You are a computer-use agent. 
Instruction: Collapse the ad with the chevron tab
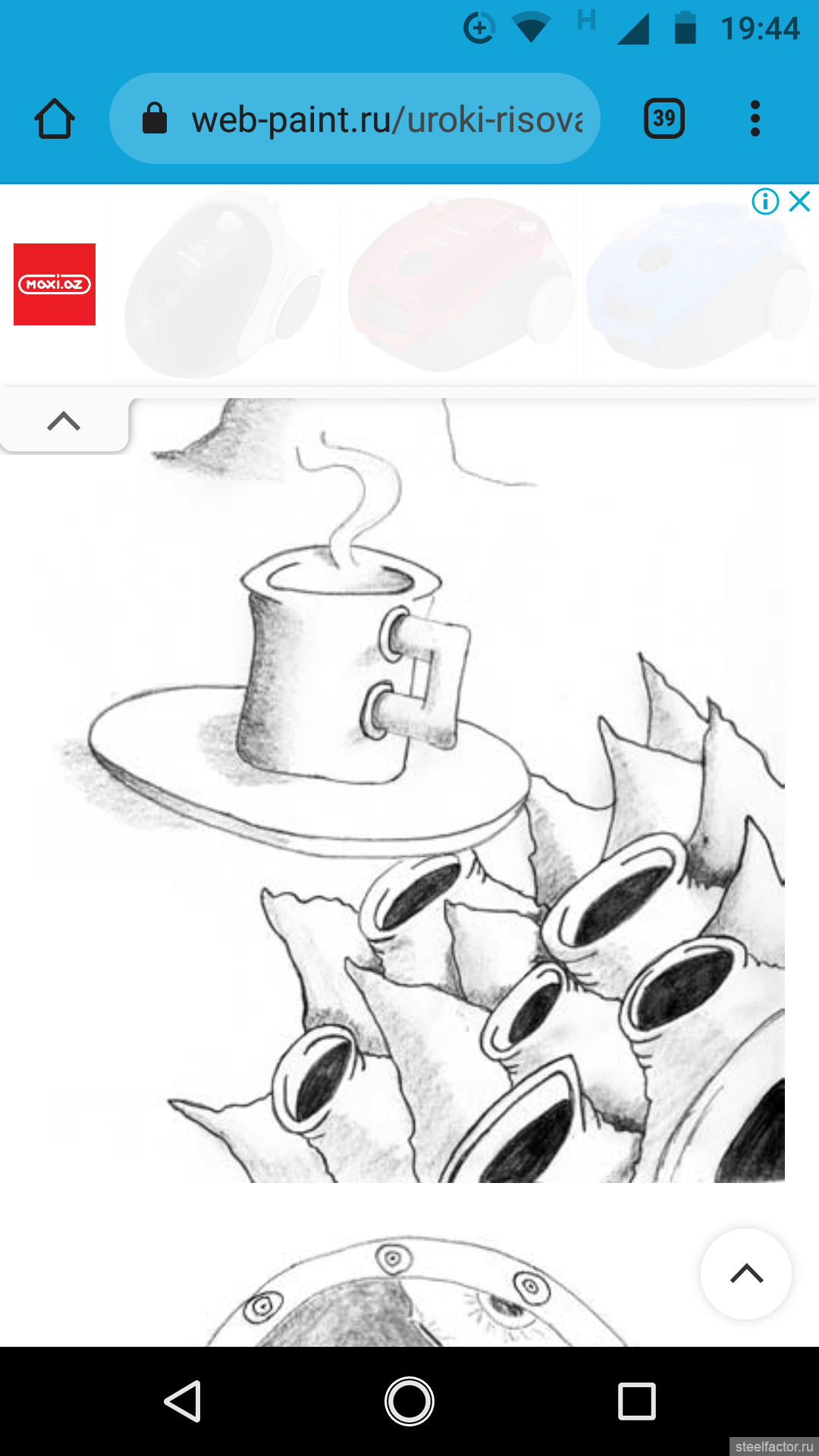[64, 421]
